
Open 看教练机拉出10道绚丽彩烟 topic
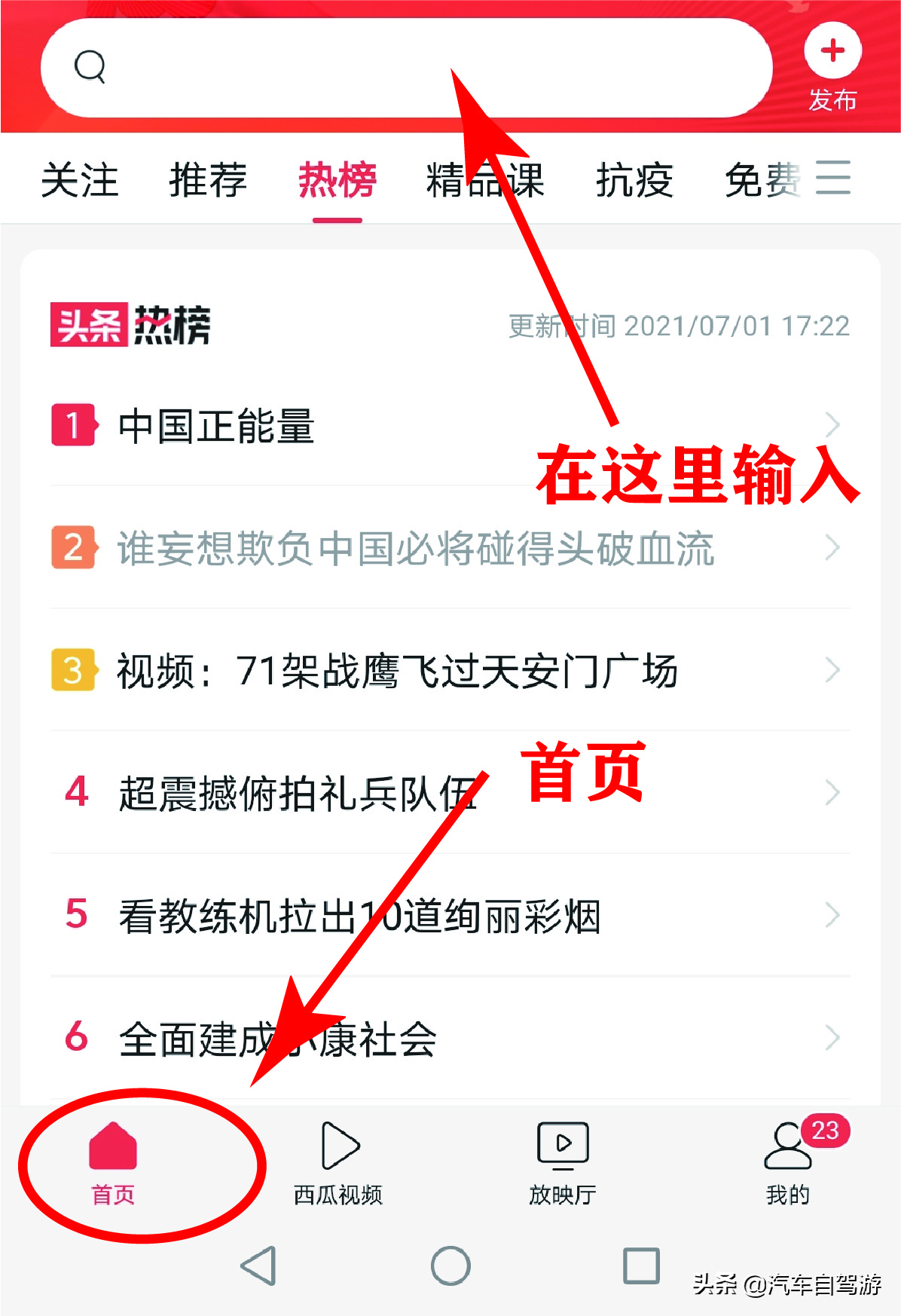(362, 915)
